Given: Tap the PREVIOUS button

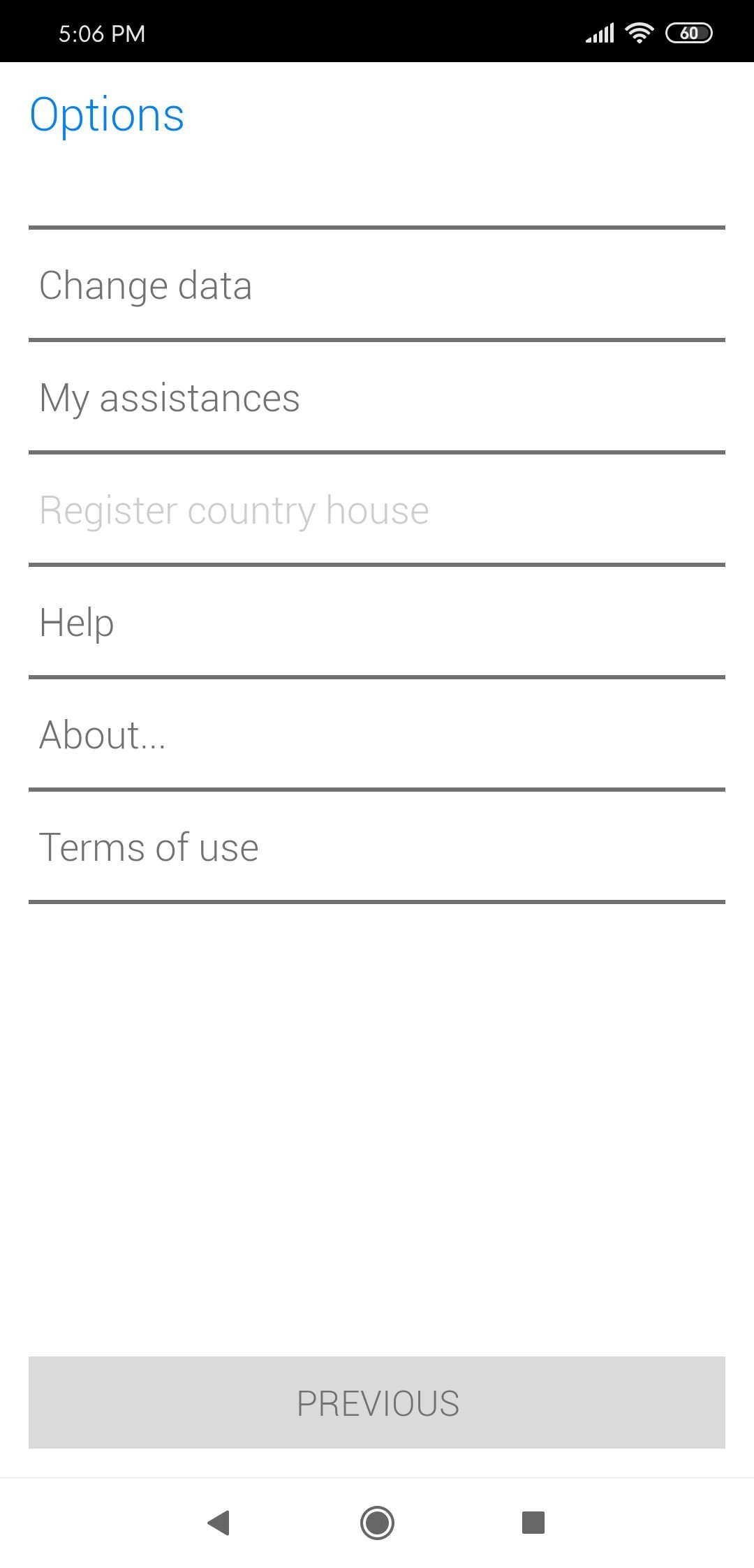Looking at the screenshot, I should pyautogui.click(x=377, y=1403).
